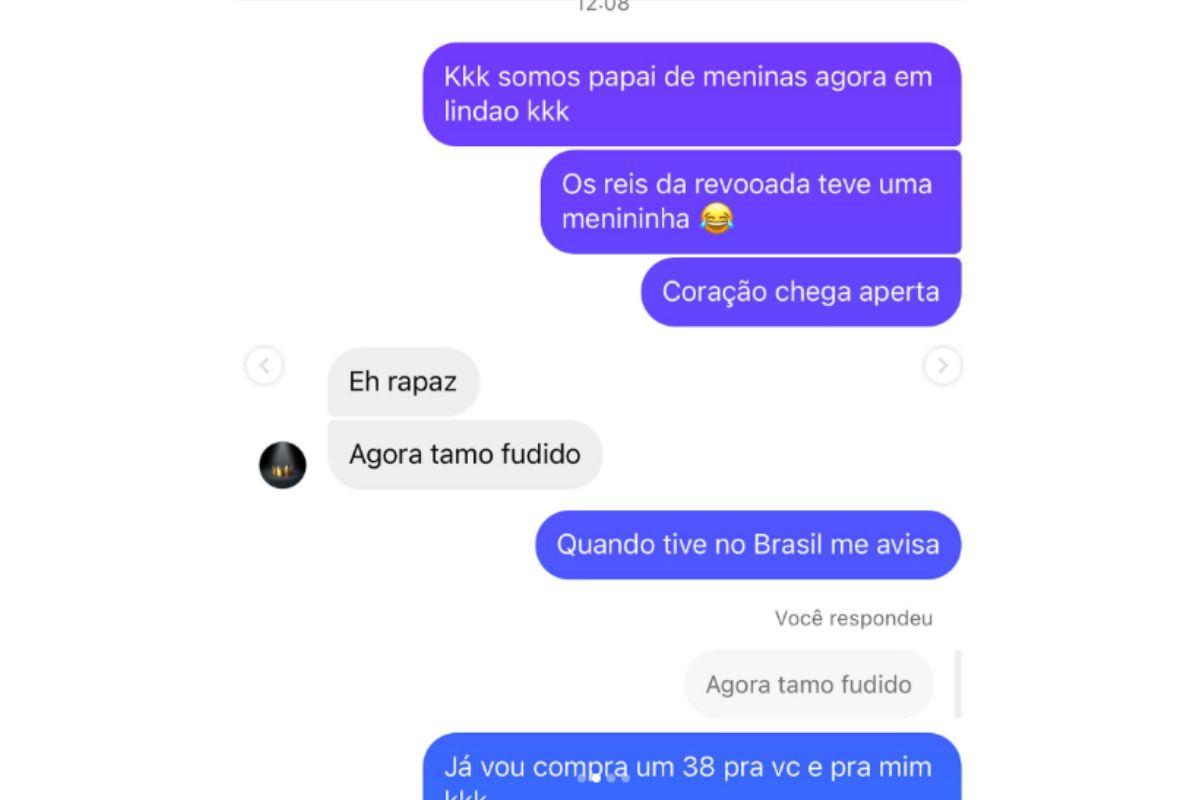Tap the carousel page indicator dots
This screenshot has width=1200, height=800.
coord(602,778)
